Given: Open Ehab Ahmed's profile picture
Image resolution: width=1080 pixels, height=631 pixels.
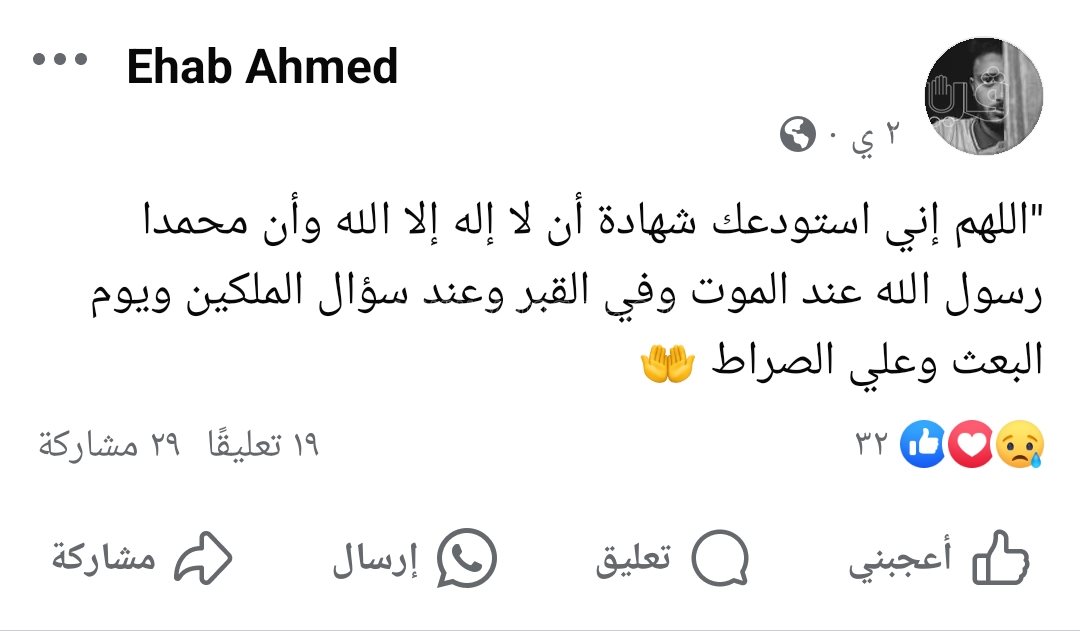Looking at the screenshot, I should pos(983,98).
